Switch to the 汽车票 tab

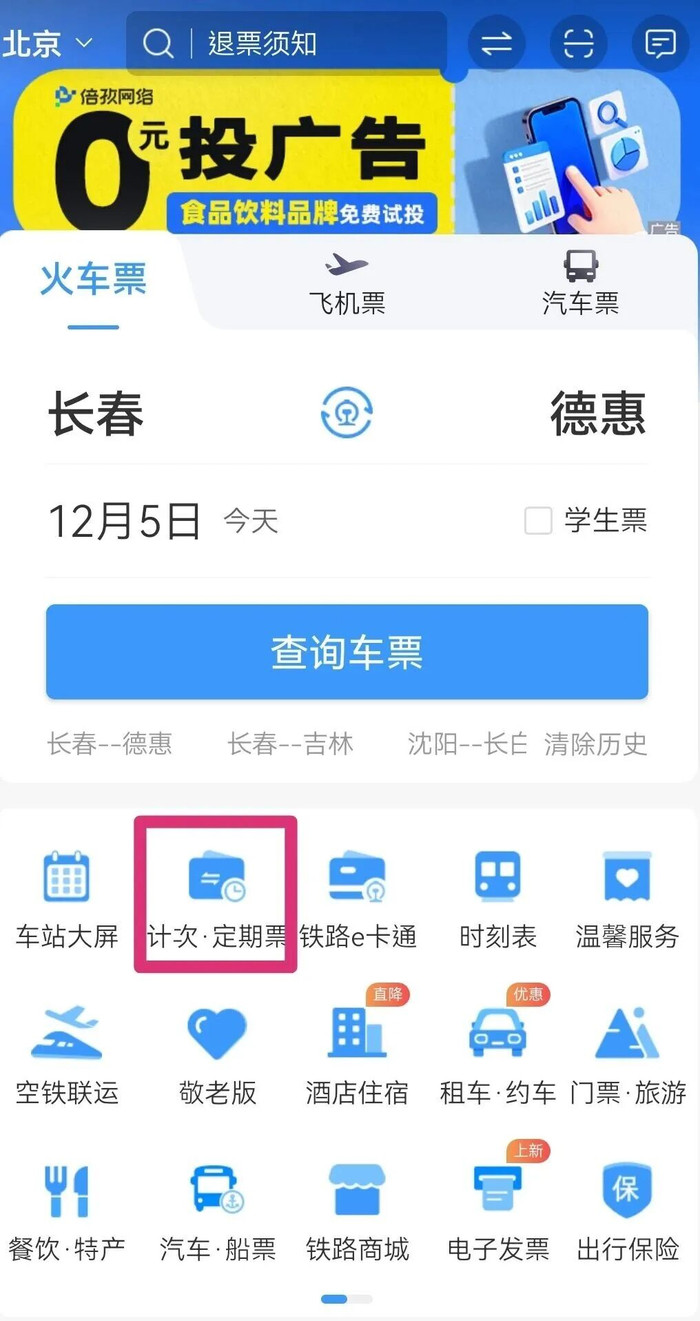point(580,284)
